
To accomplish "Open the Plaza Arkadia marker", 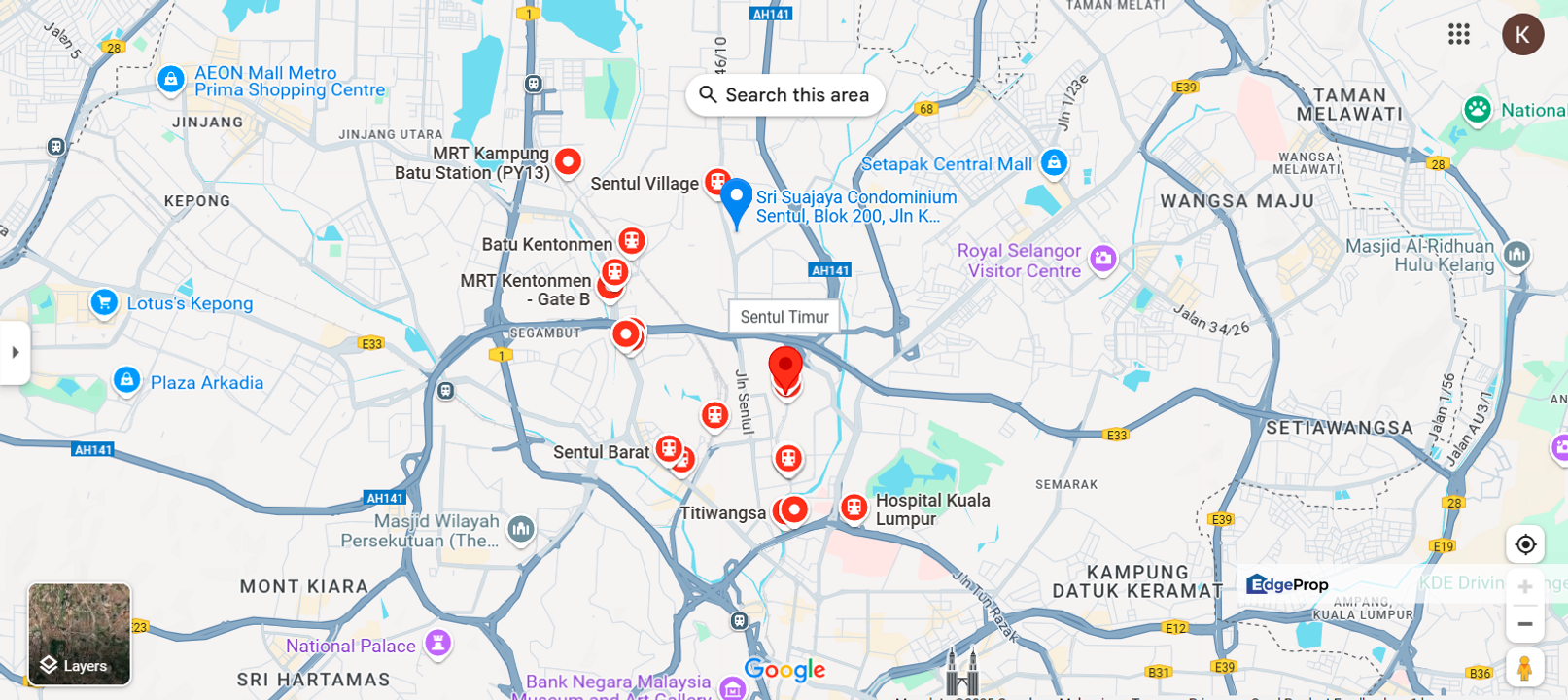I will [x=126, y=380].
